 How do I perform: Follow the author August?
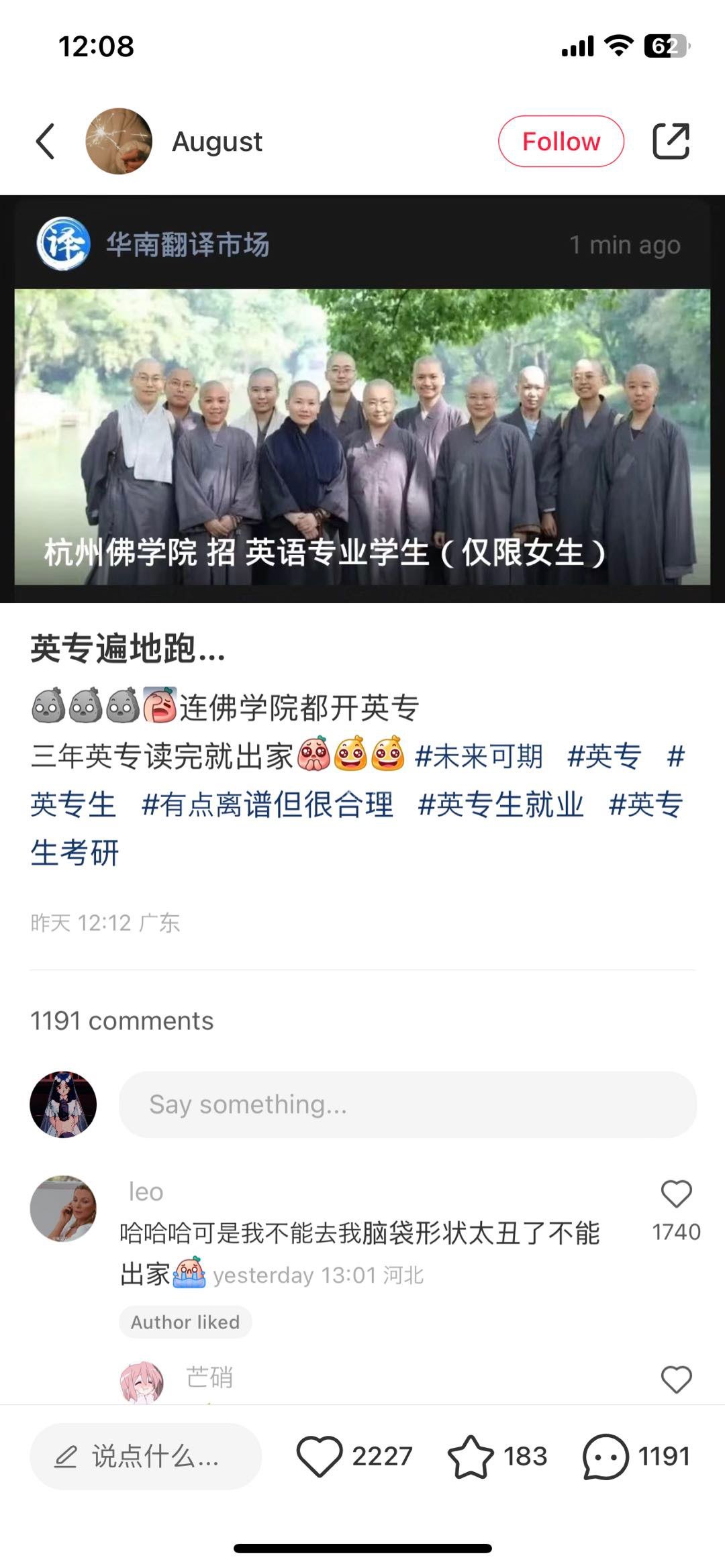[x=561, y=142]
